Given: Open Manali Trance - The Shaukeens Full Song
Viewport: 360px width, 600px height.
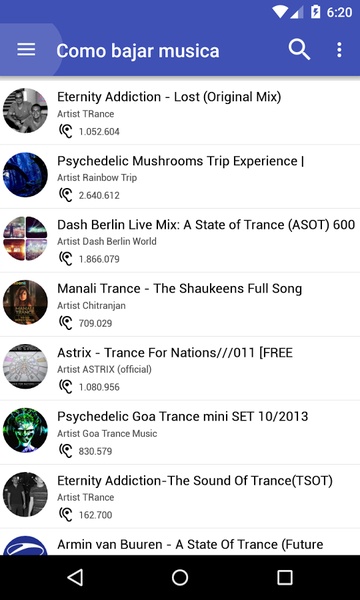Looking at the screenshot, I should 180,305.
